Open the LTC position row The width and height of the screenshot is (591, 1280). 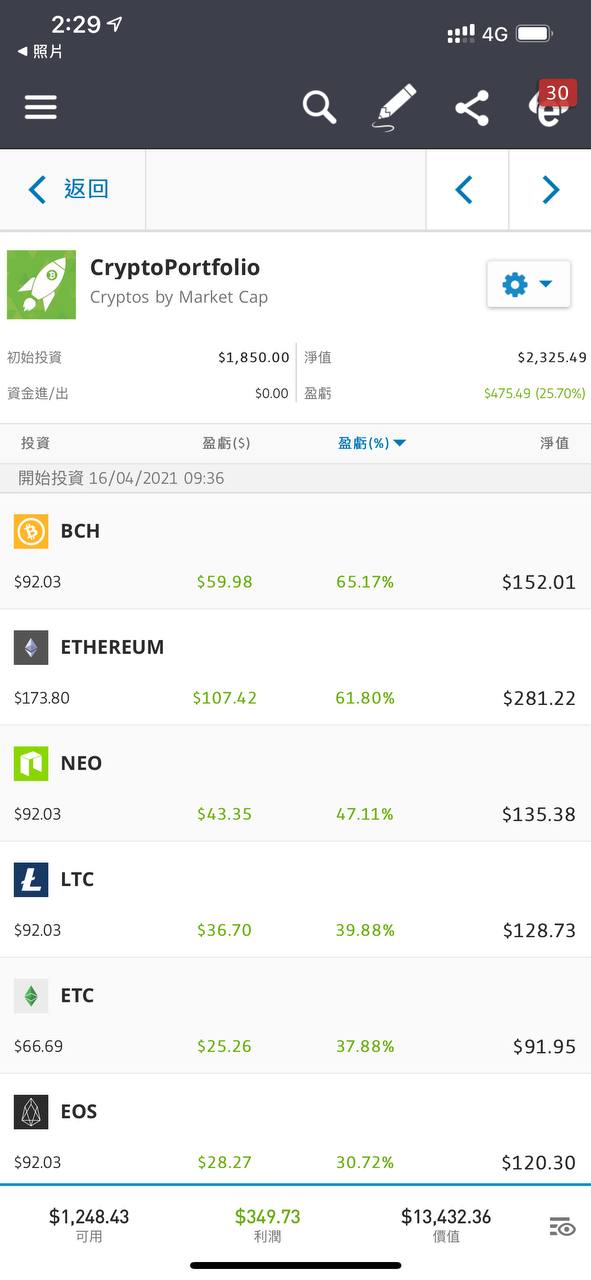[x=295, y=899]
